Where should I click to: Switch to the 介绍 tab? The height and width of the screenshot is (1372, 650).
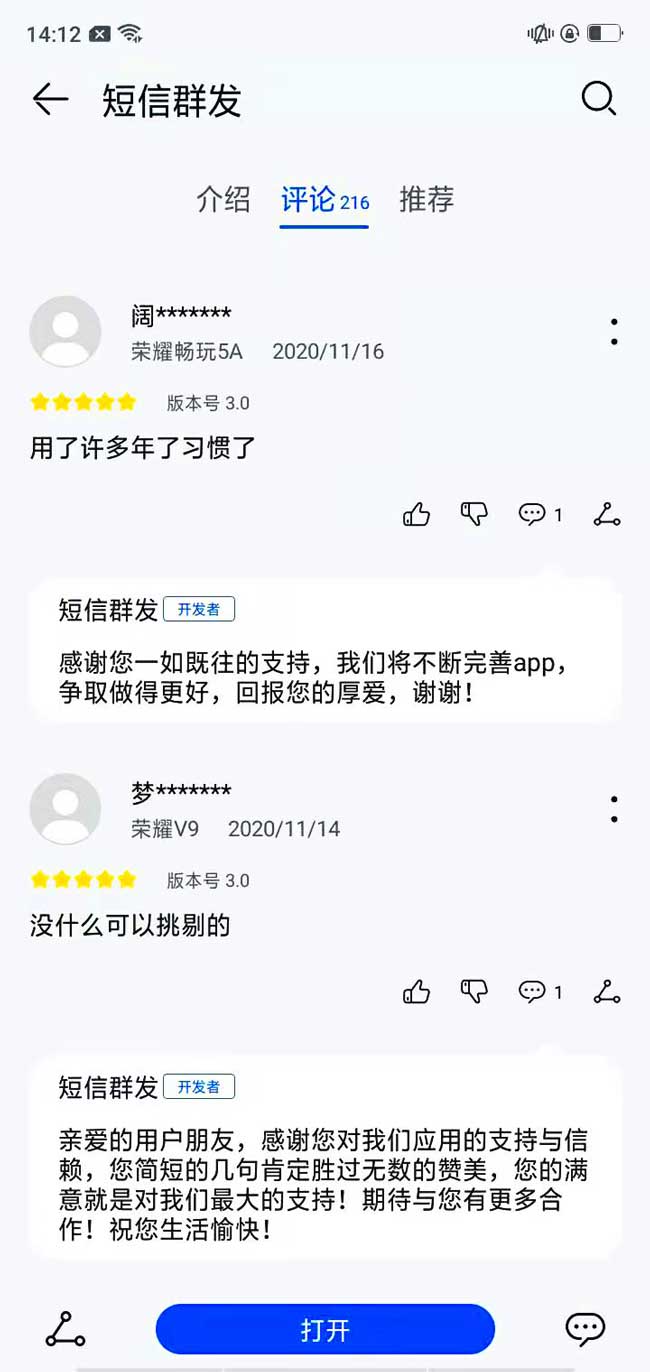(x=223, y=199)
